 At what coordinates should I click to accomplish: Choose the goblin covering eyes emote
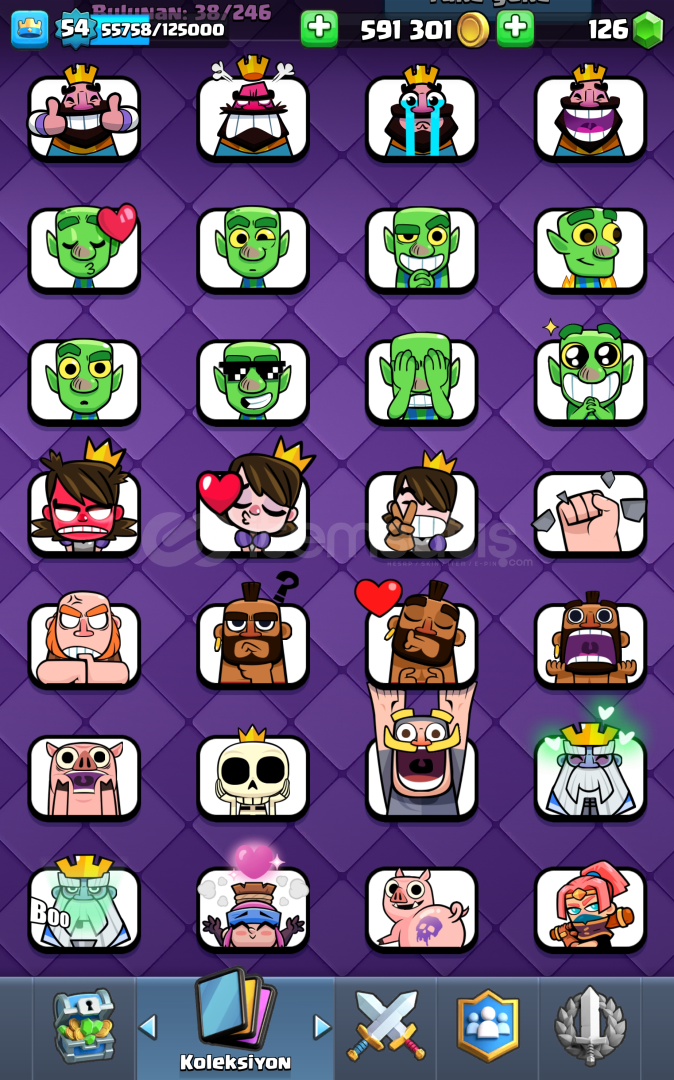point(421,380)
